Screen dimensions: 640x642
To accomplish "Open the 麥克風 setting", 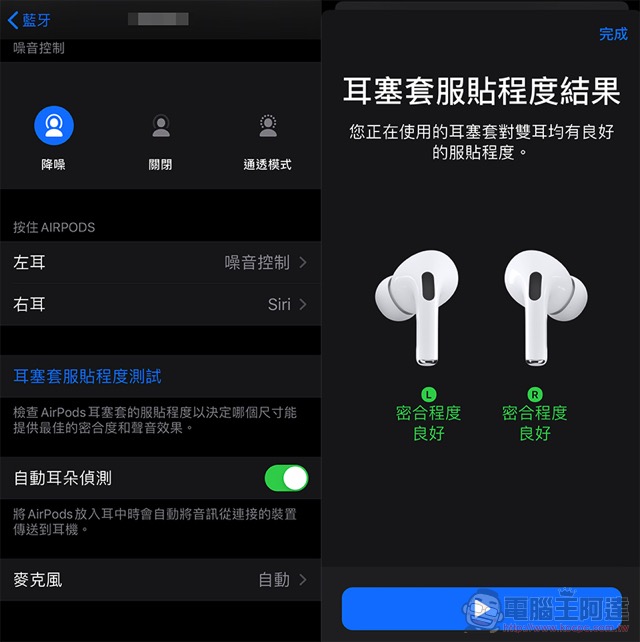I will [x=160, y=580].
